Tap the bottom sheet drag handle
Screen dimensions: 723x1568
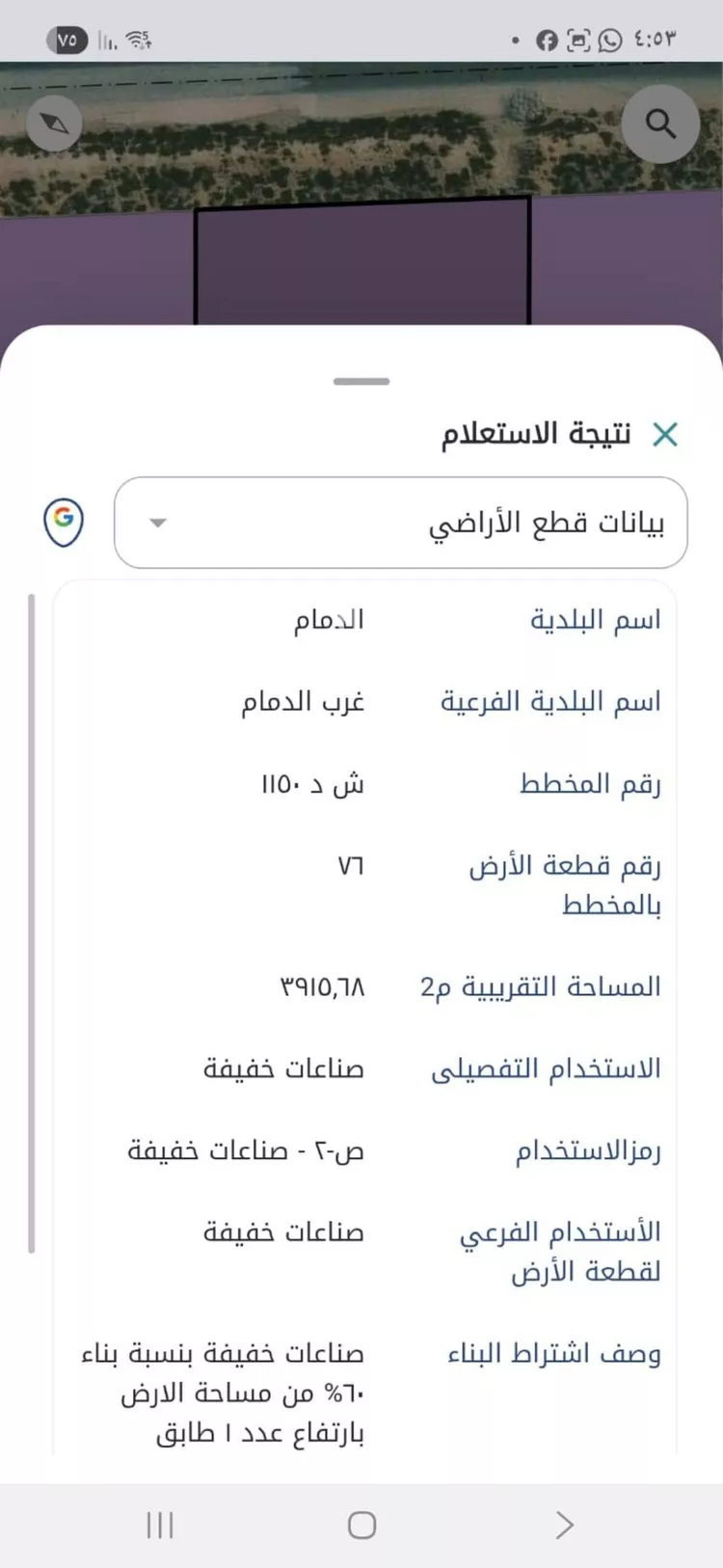361,382
